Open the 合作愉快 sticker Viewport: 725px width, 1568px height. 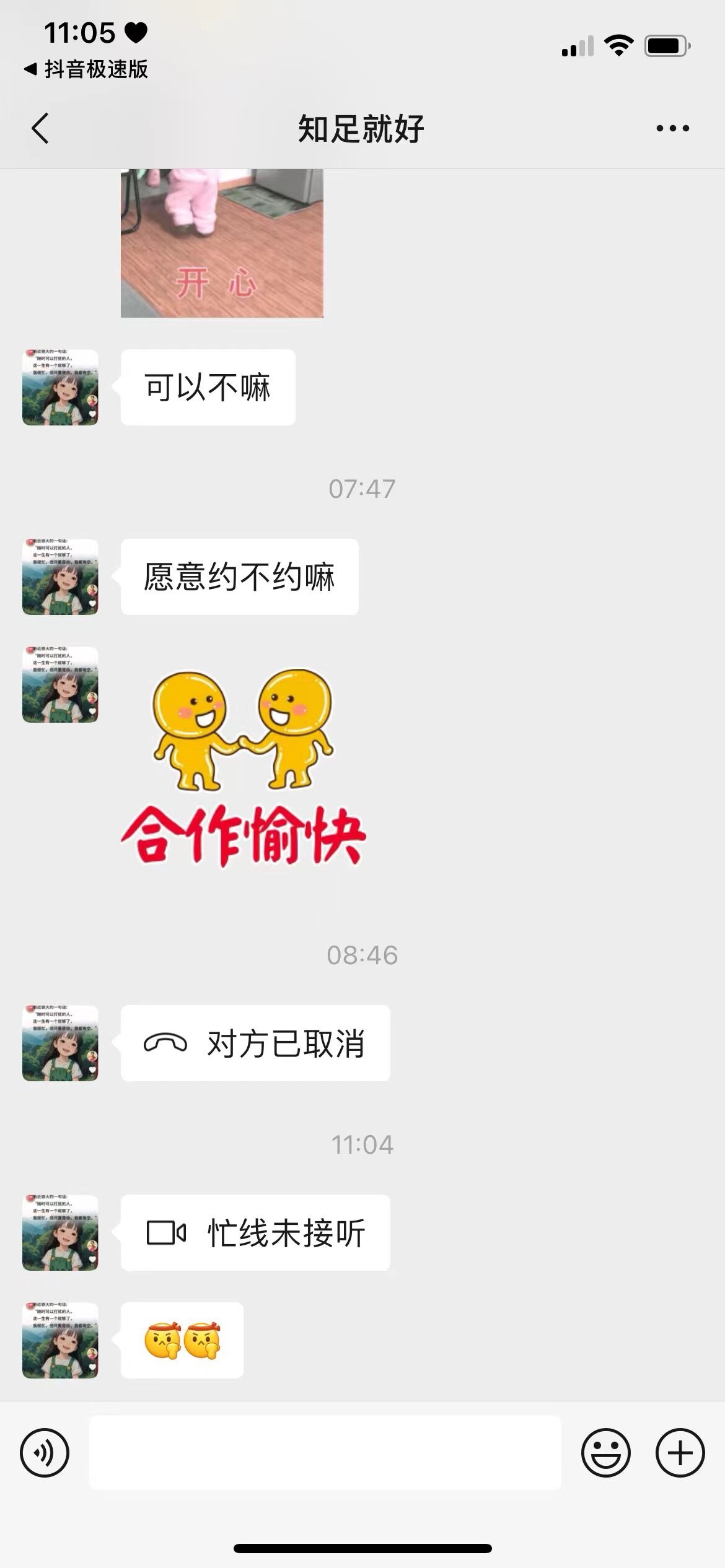coord(243,768)
